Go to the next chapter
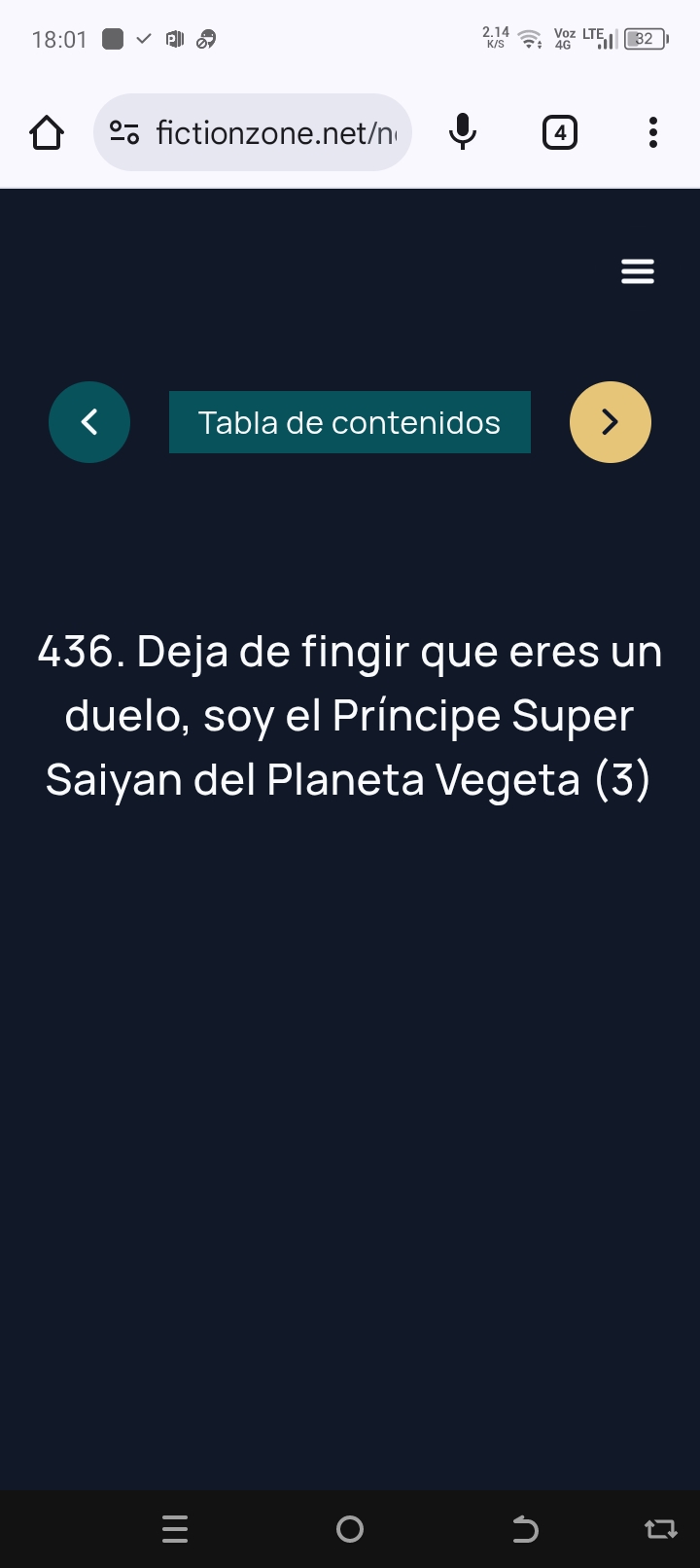 [x=611, y=422]
